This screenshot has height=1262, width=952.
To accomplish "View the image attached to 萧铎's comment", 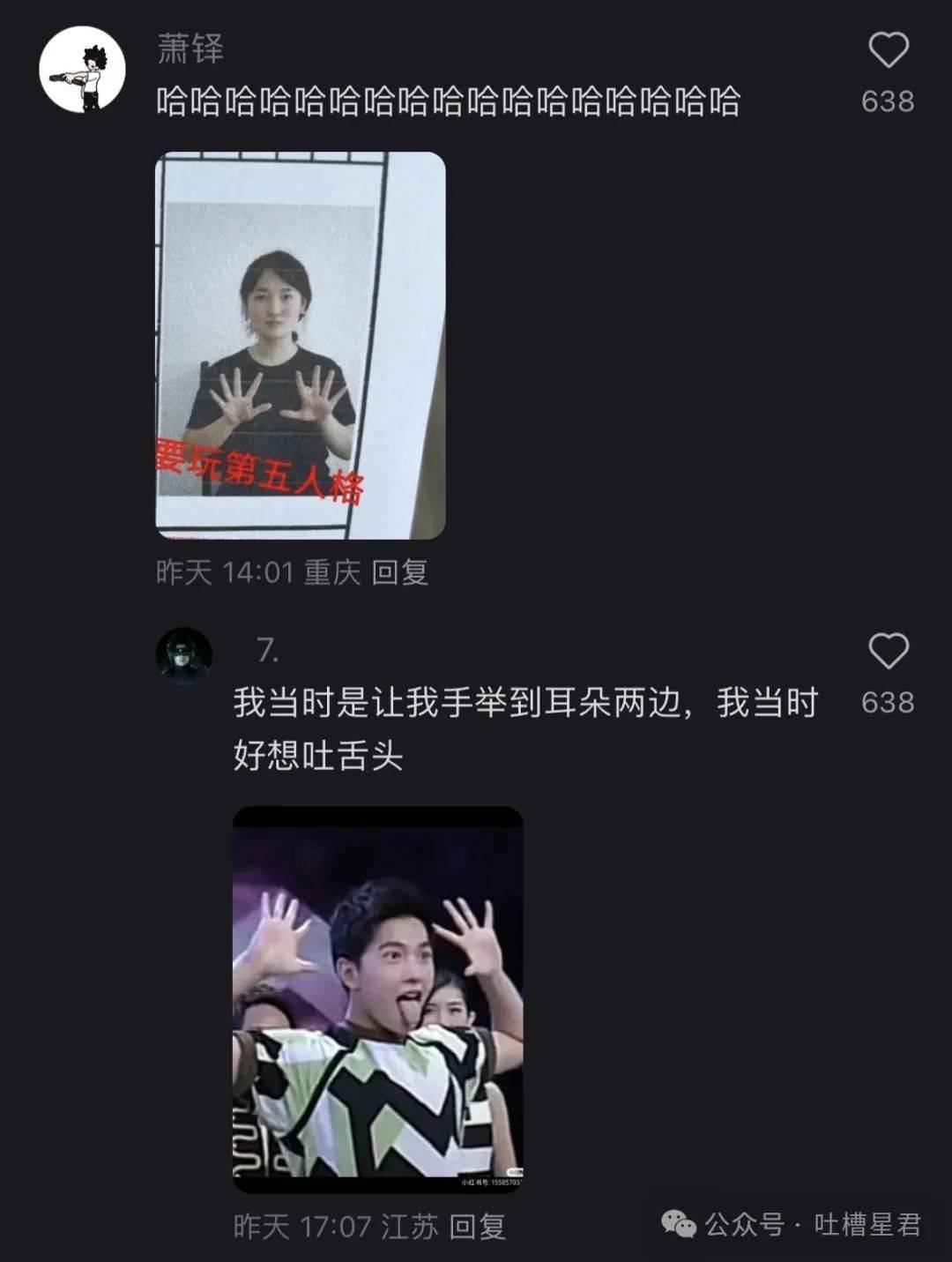I will coord(301,345).
